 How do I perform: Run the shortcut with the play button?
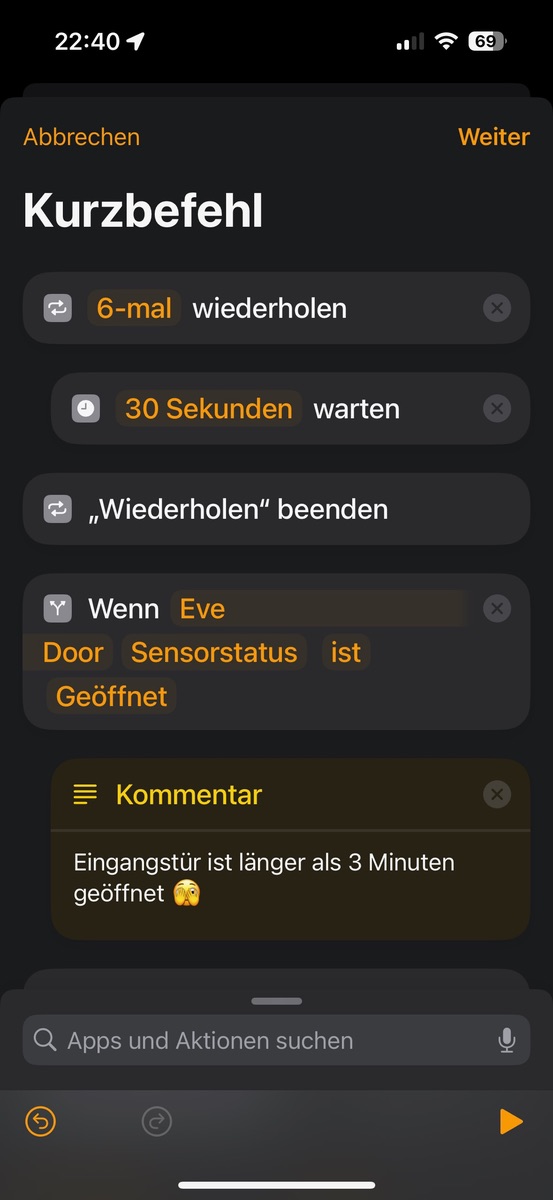coord(511,1122)
